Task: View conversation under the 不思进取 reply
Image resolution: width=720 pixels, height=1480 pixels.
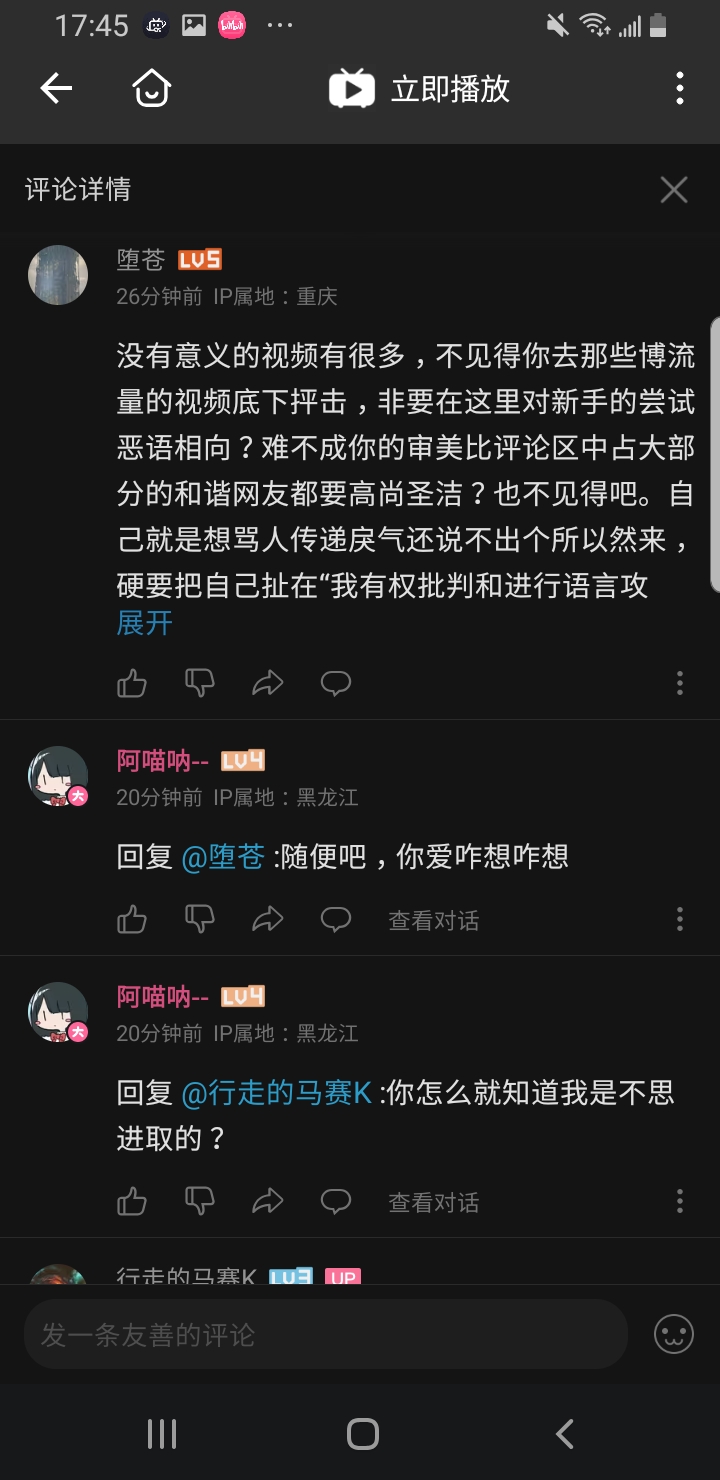Action: (x=433, y=1202)
